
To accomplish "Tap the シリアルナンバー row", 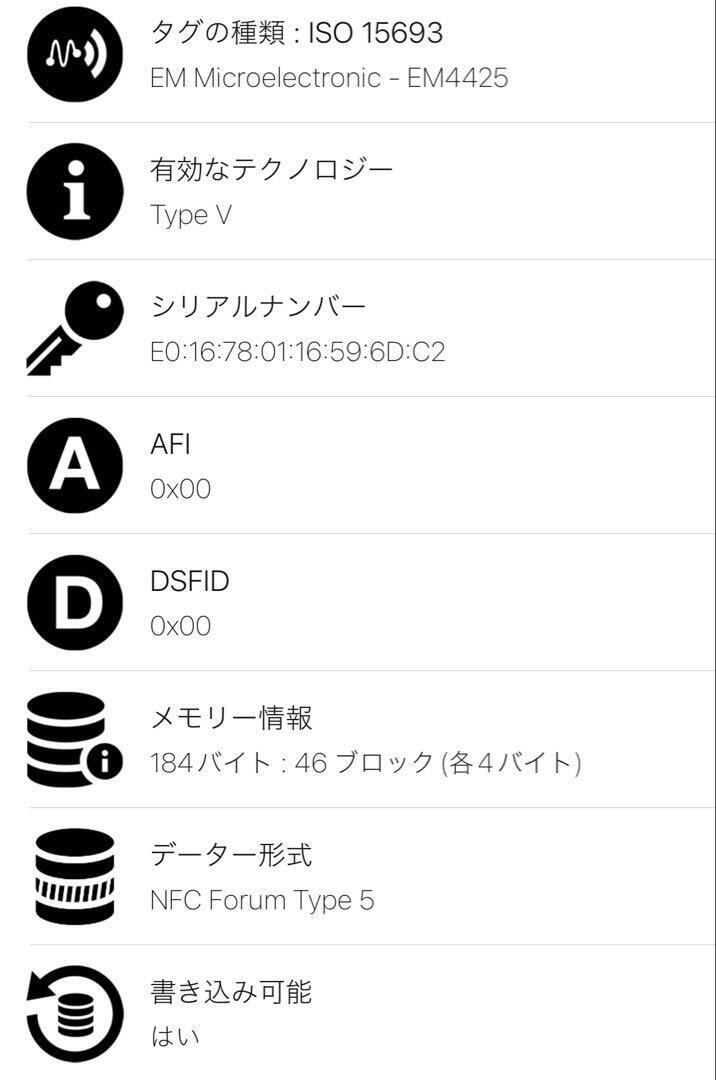I will [x=358, y=328].
